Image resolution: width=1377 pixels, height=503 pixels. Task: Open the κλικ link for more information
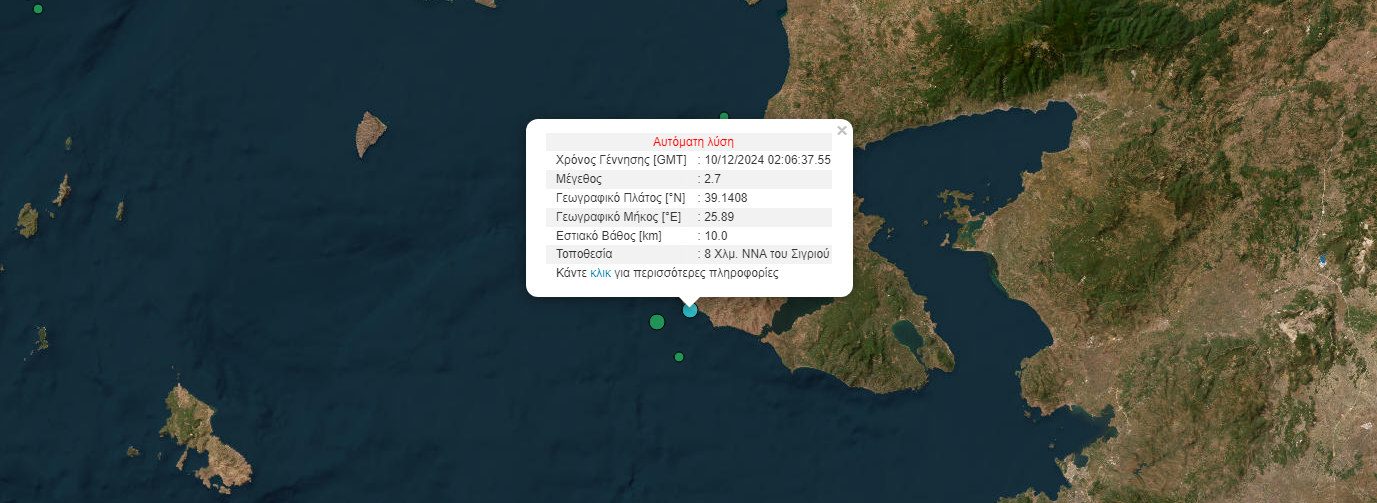point(600,273)
